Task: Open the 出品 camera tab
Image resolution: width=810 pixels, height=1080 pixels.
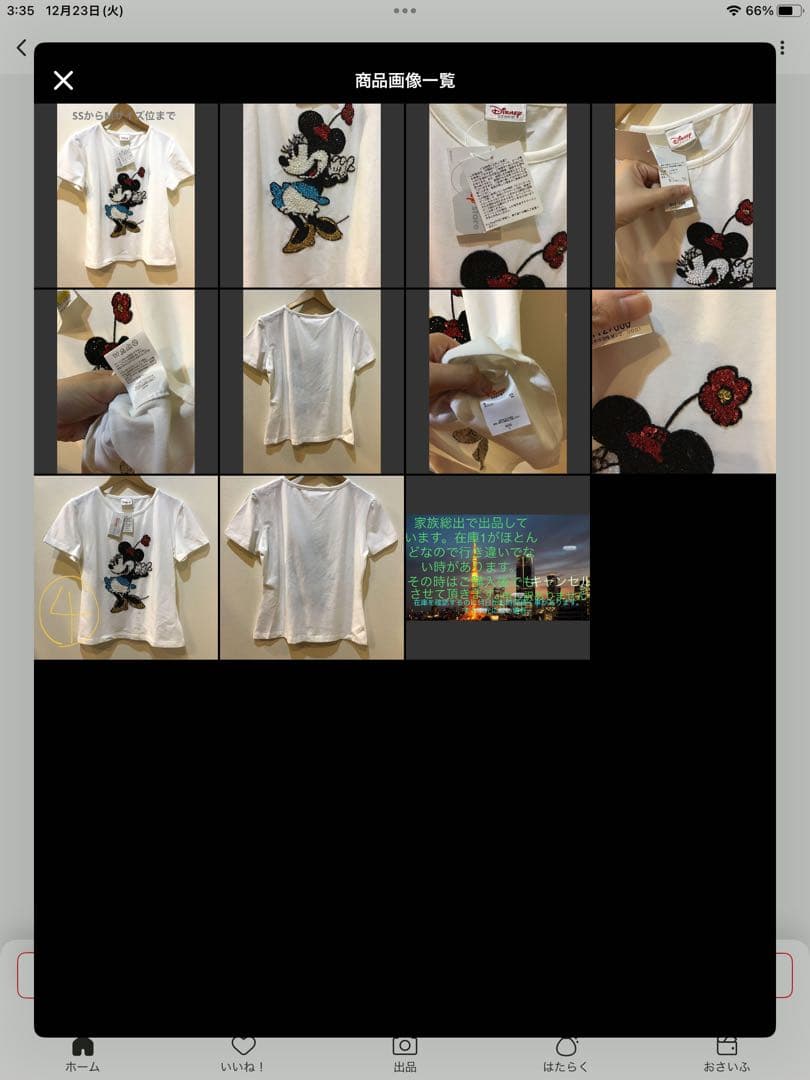Action: click(x=405, y=1053)
